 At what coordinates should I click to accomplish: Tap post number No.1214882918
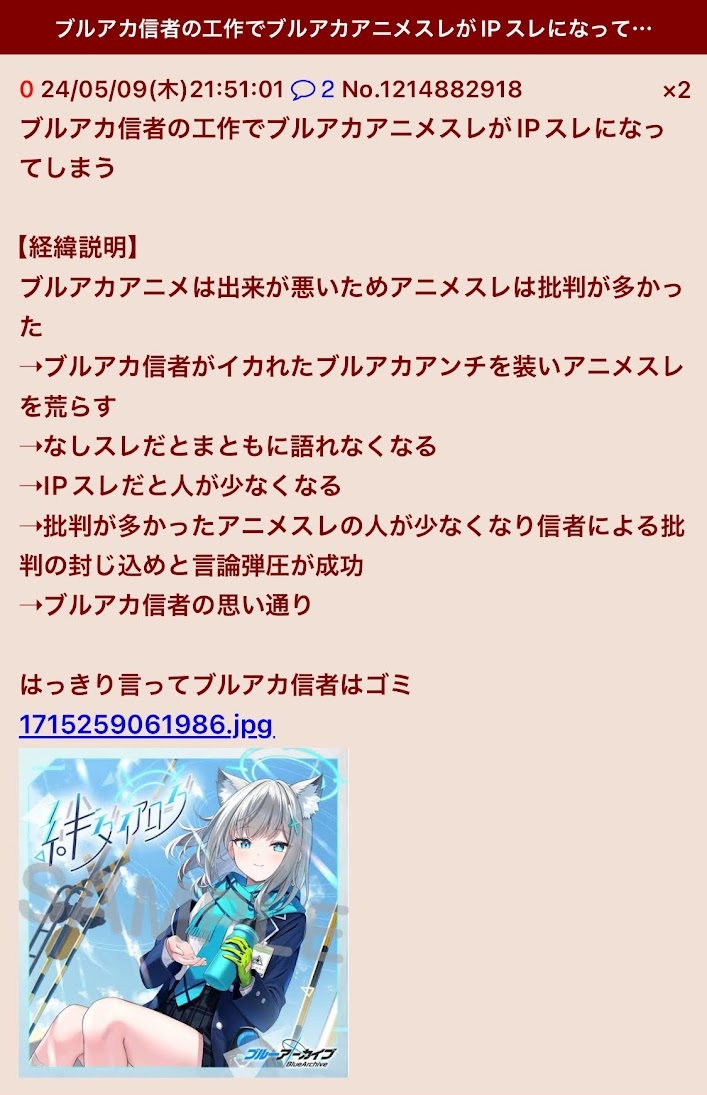(431, 90)
